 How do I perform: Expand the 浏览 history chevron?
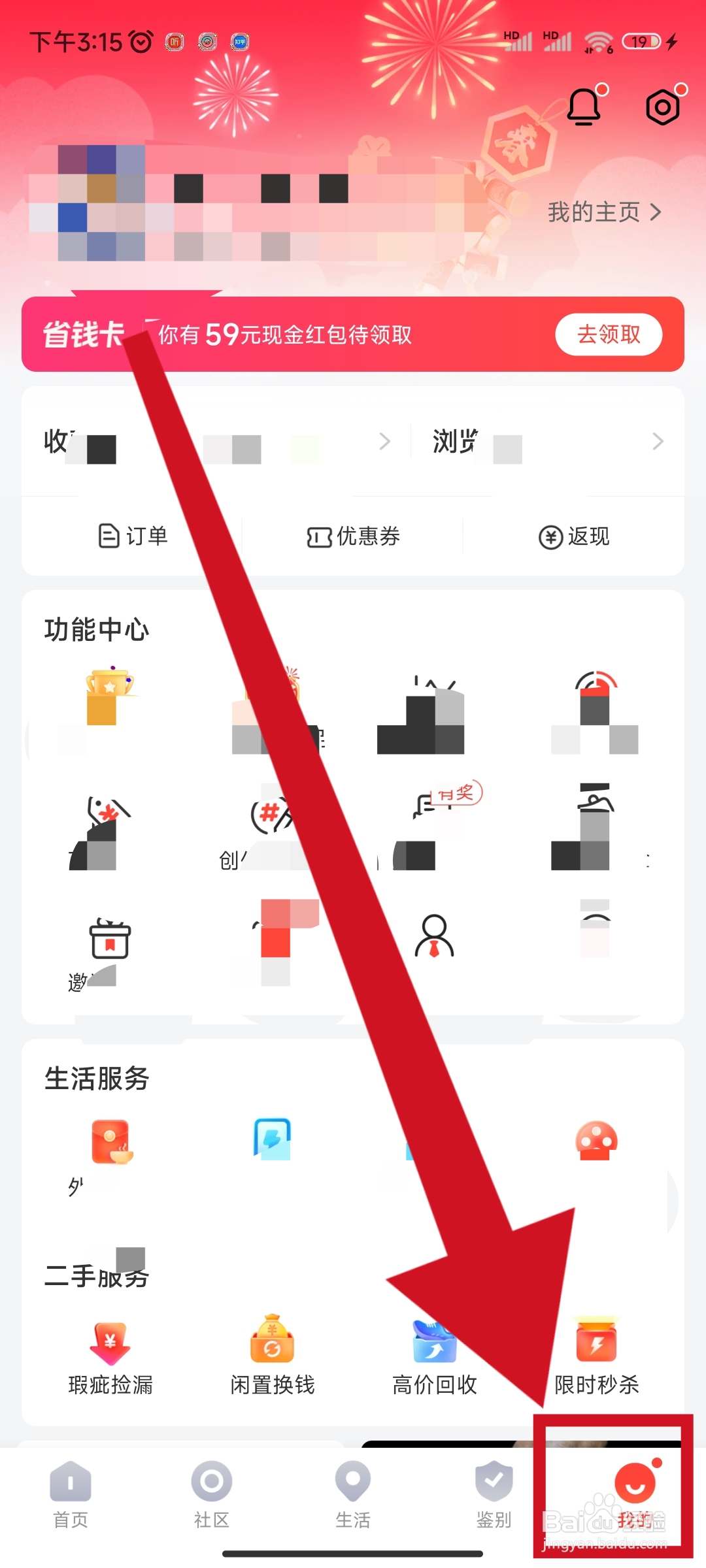point(658,442)
